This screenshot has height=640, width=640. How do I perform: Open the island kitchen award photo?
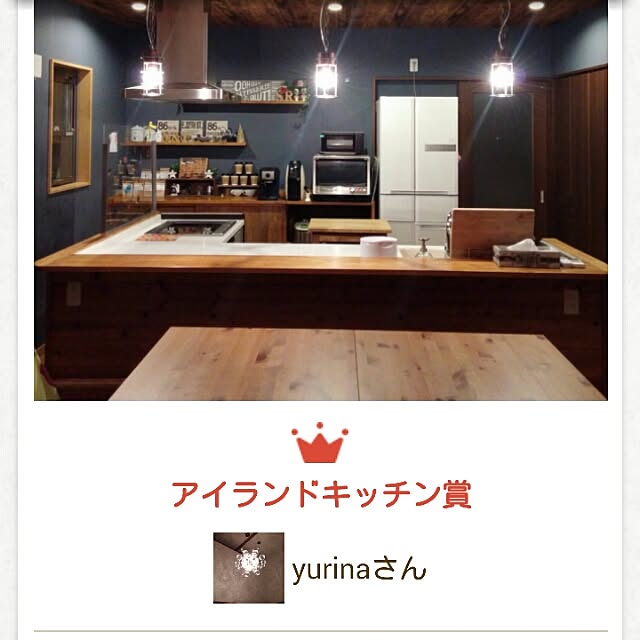point(320,200)
